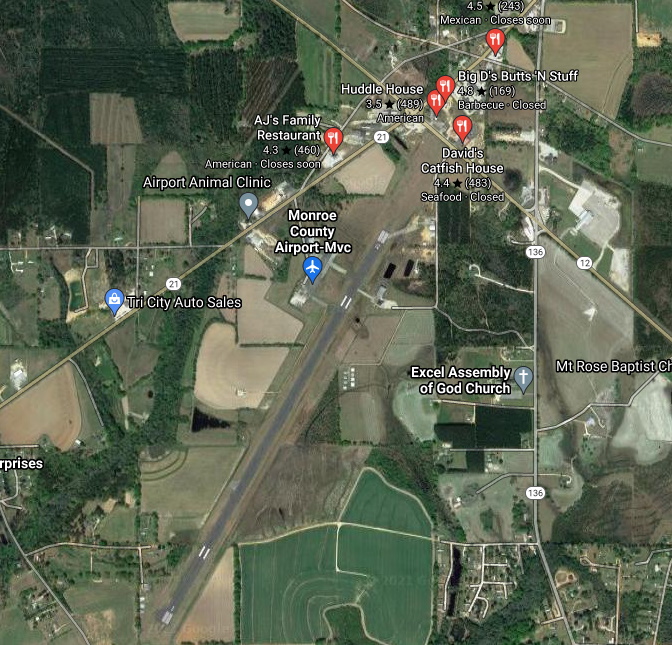This screenshot has height=645, width=672.
Task: Tap the Tri City Auto Sales pin
Action: [x=115, y=301]
